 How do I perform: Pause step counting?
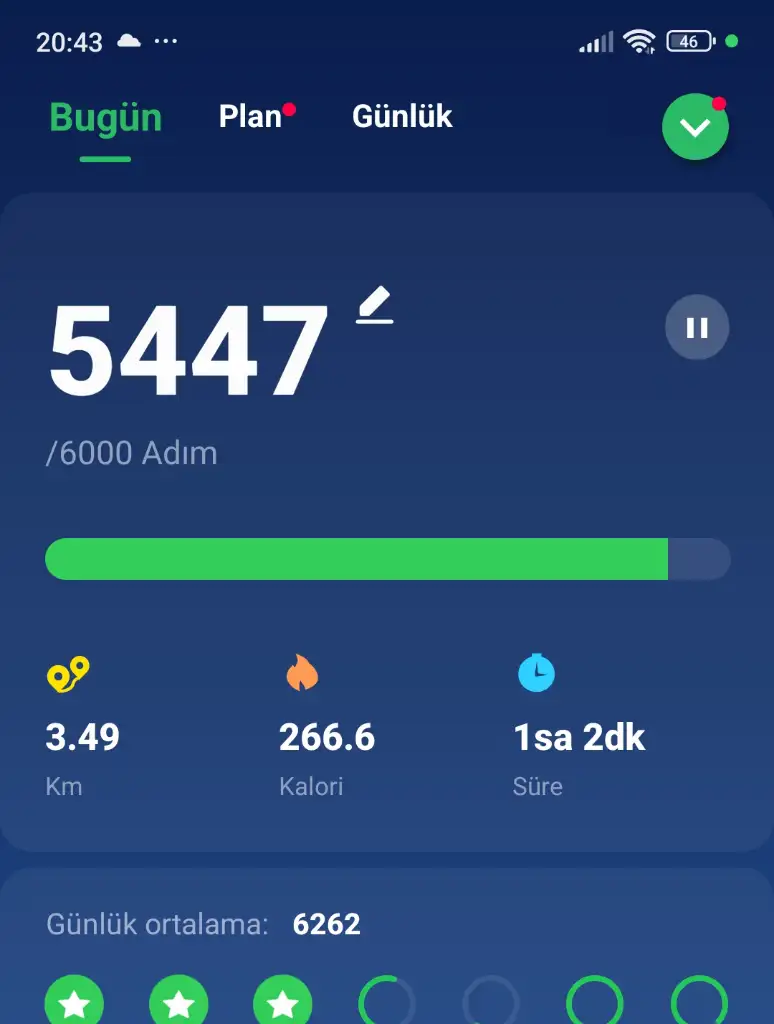pos(697,327)
